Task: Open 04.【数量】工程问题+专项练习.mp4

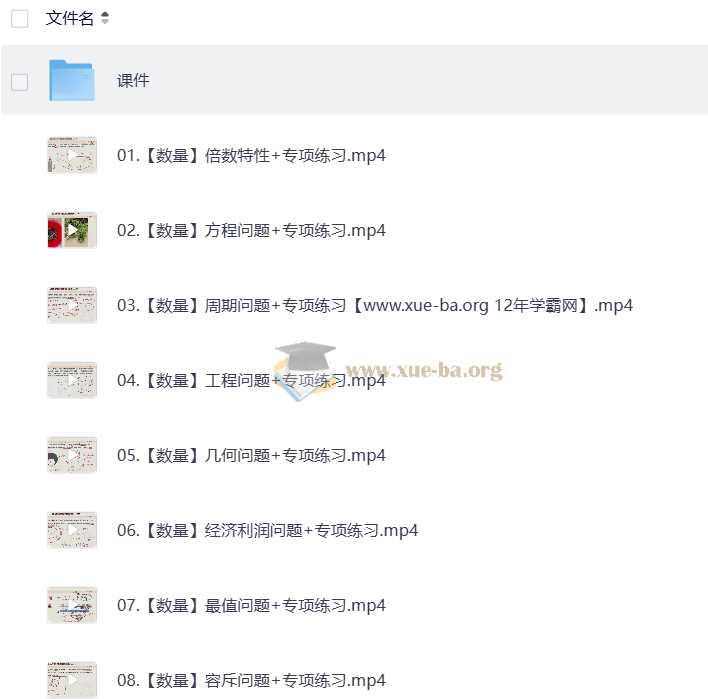Action: tap(251, 381)
